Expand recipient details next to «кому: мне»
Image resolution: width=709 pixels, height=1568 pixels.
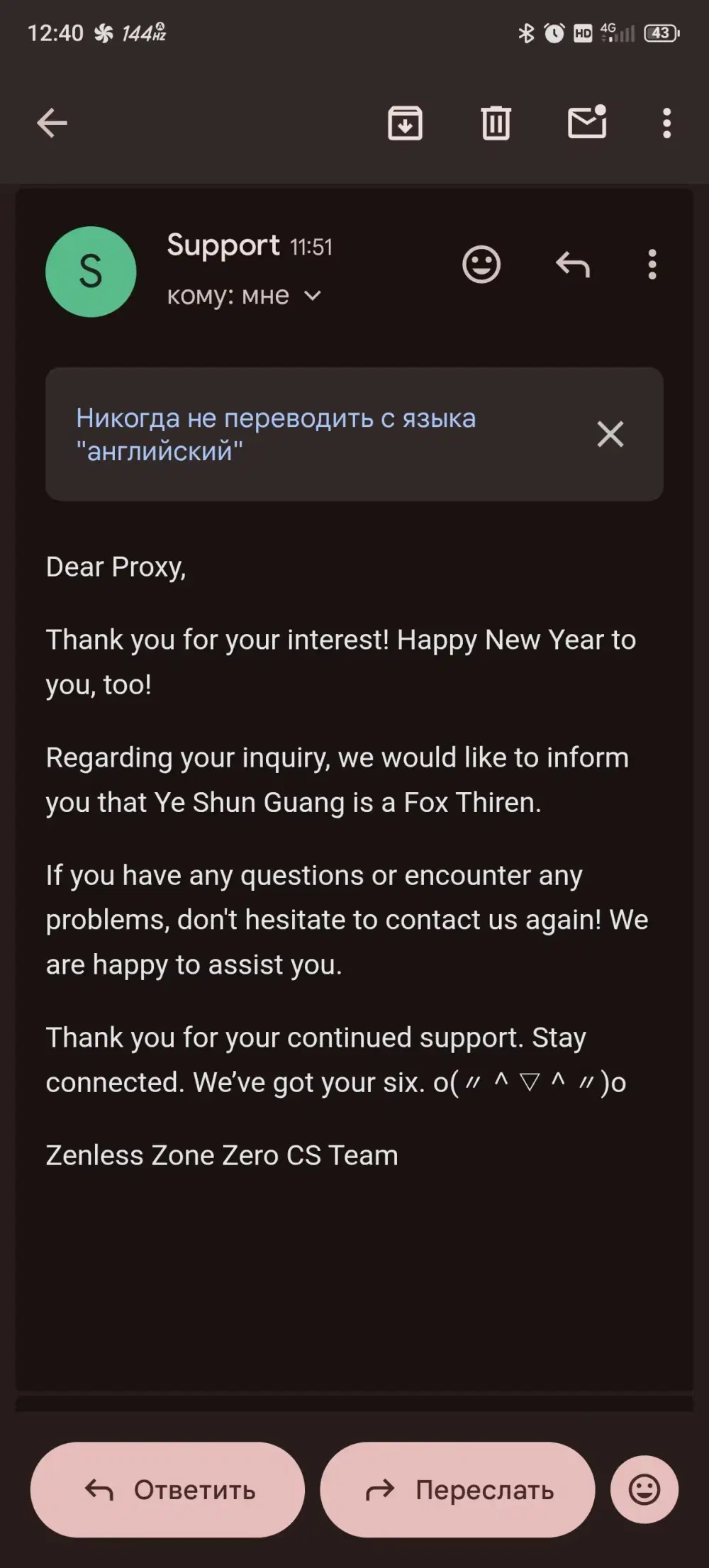pyautogui.click(x=313, y=296)
